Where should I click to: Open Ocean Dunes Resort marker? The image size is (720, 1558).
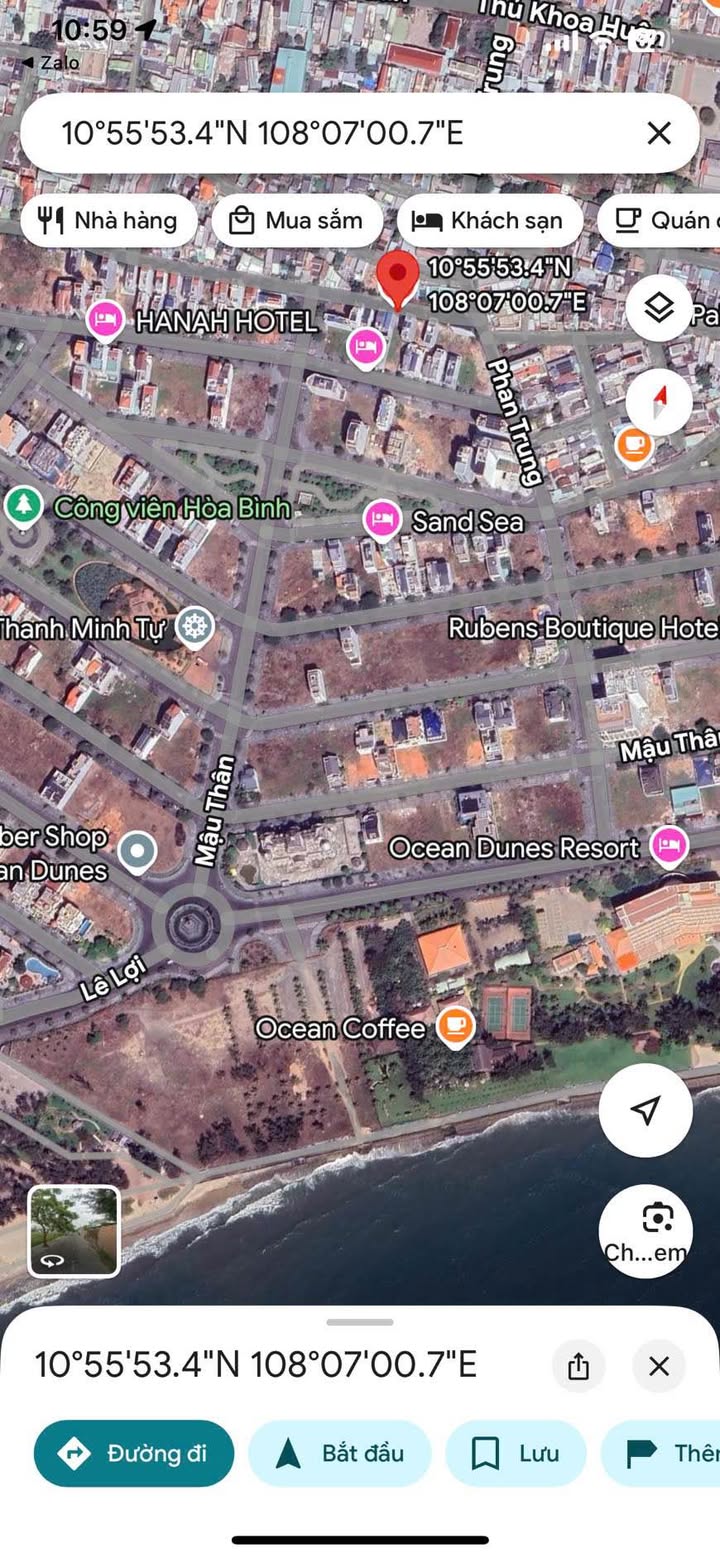point(669,846)
